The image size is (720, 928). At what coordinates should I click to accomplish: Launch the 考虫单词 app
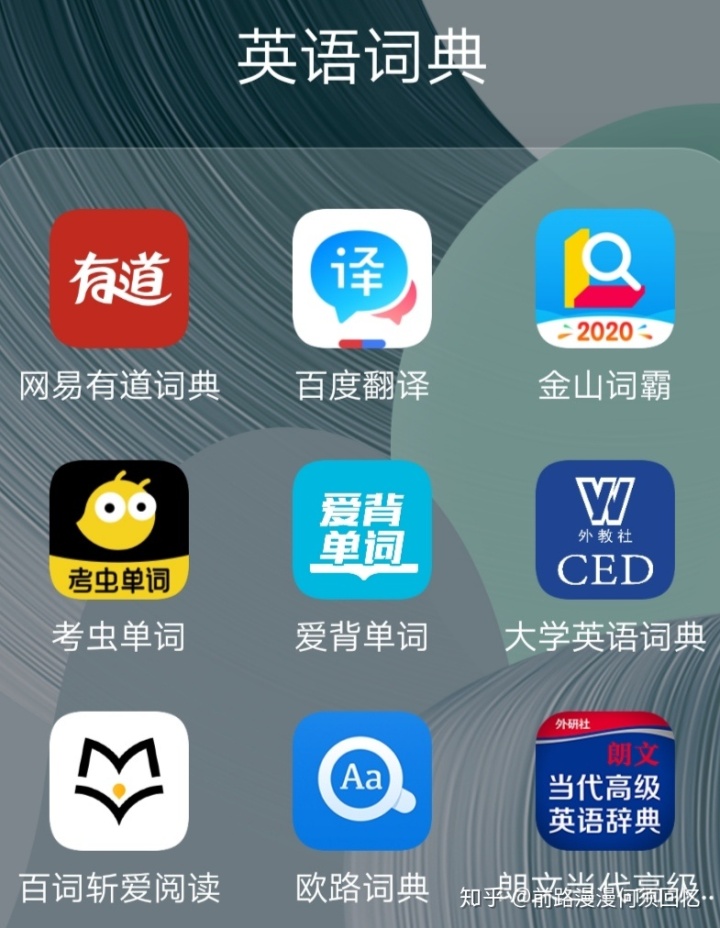click(119, 530)
